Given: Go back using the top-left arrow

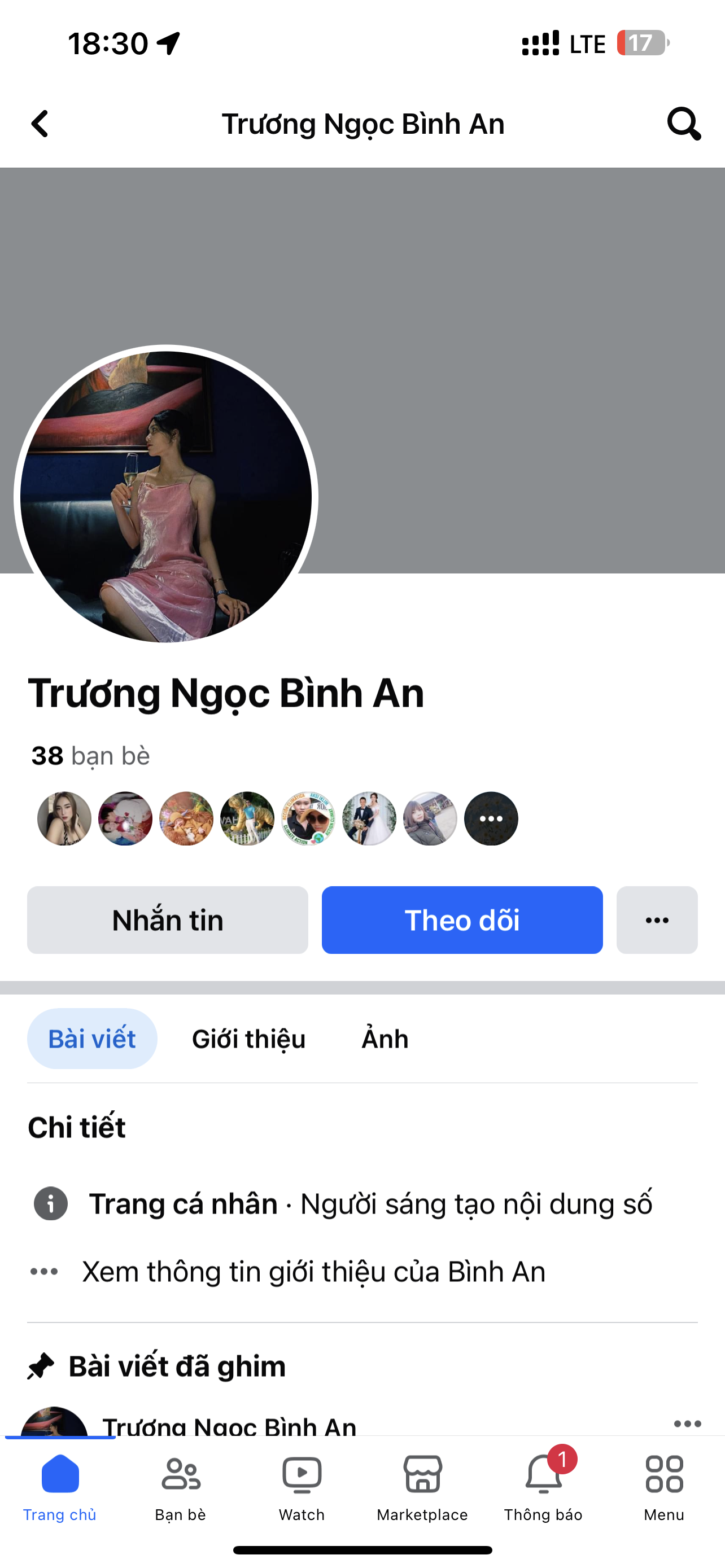Looking at the screenshot, I should 40,124.
